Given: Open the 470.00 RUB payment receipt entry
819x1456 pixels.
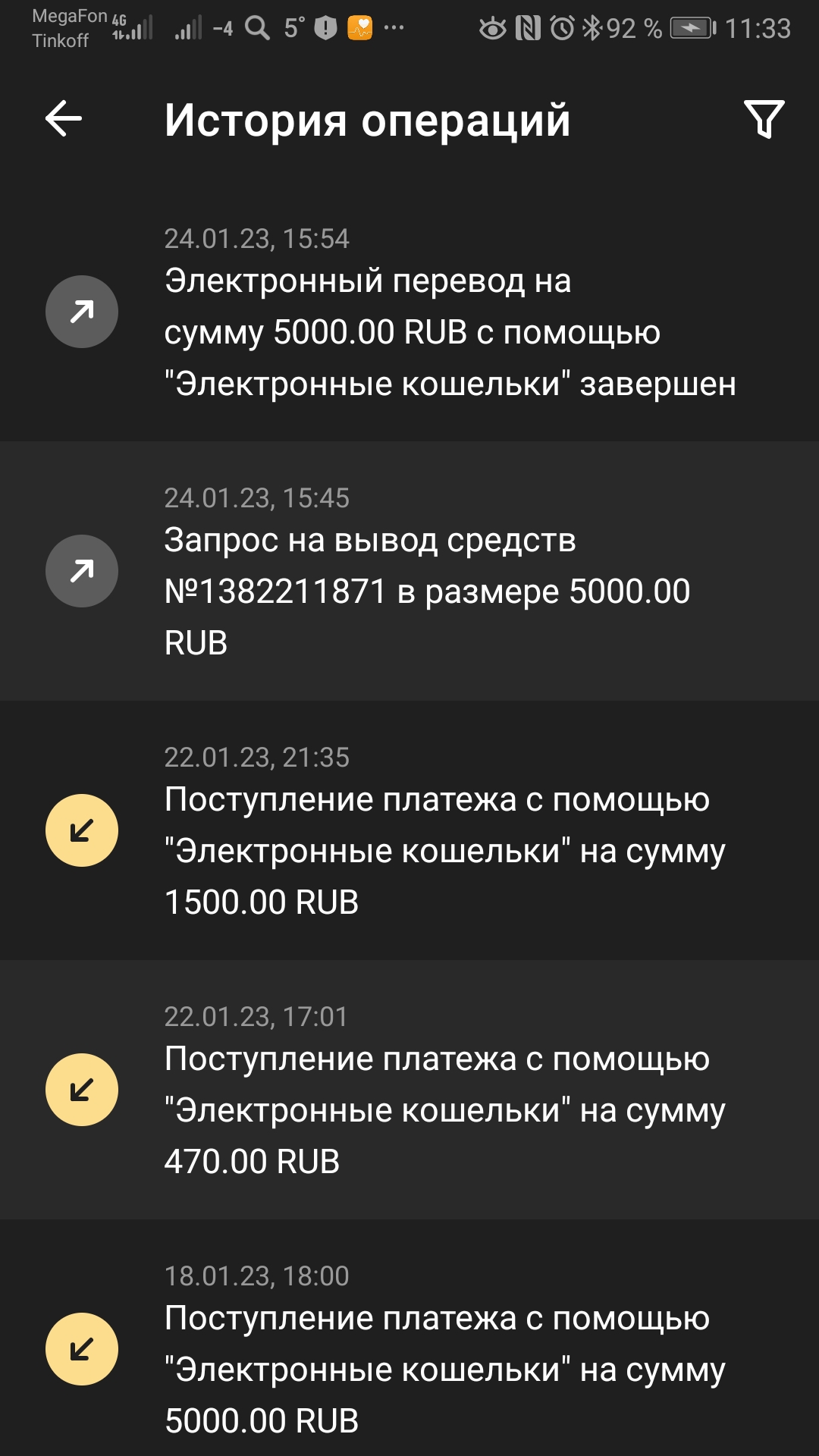Looking at the screenshot, I should point(409,1090).
